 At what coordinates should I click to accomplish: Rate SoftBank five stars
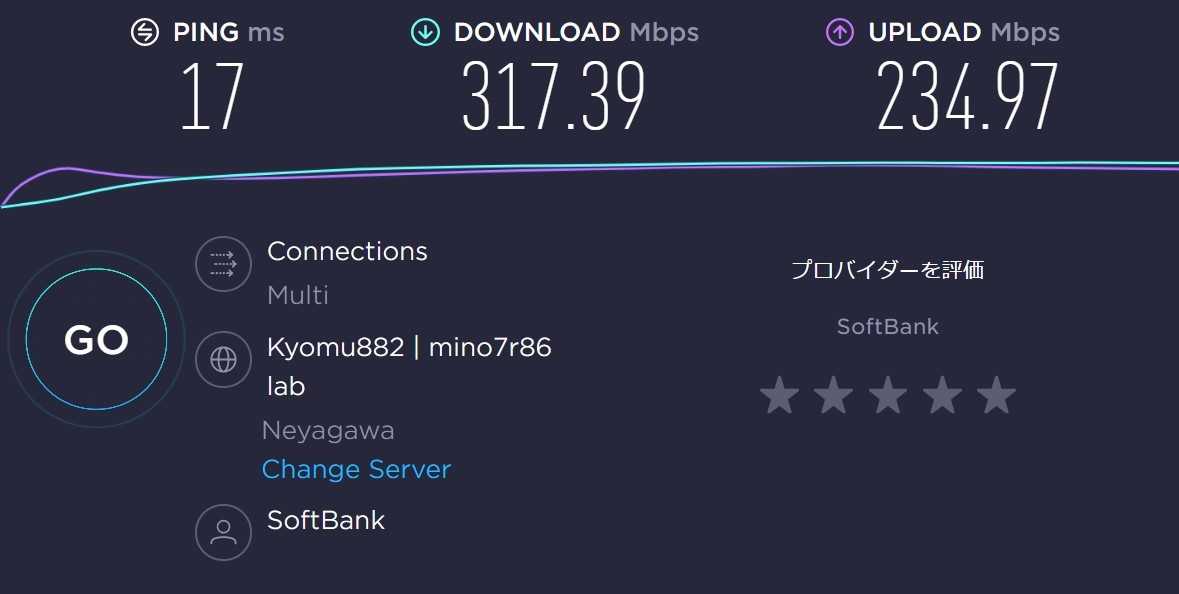996,396
